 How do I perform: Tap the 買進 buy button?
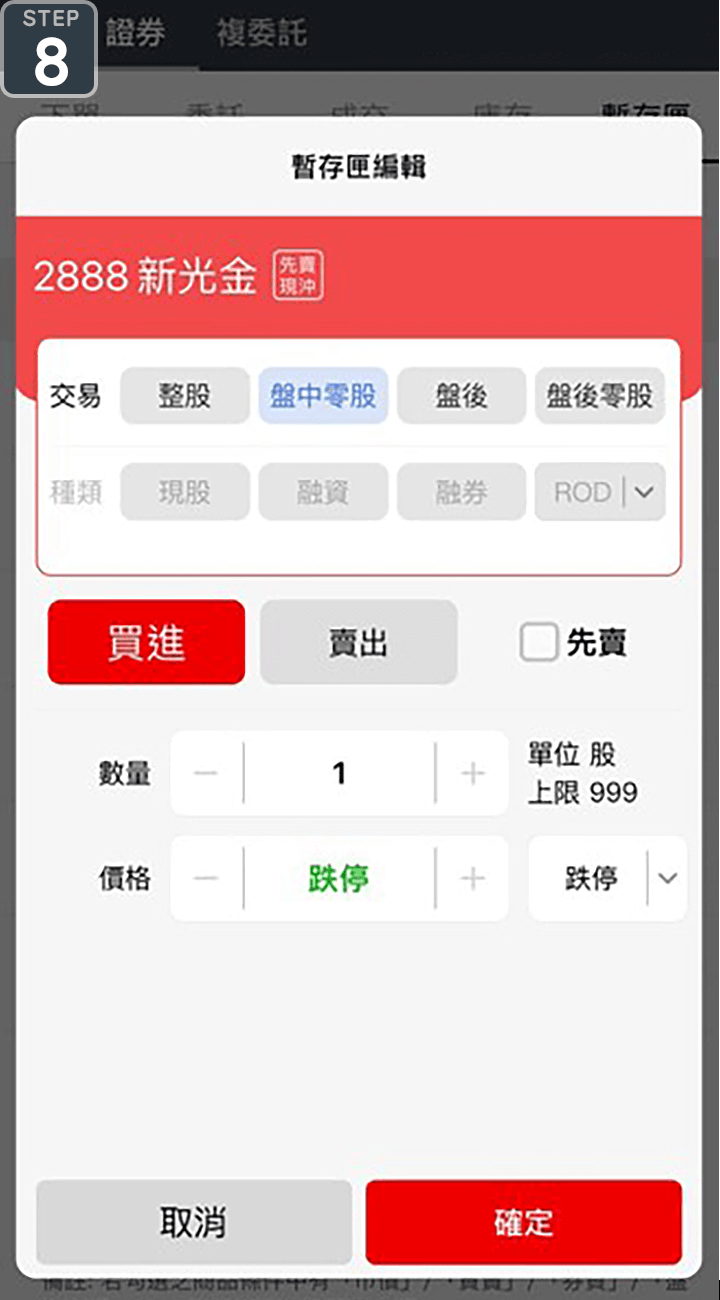(146, 642)
